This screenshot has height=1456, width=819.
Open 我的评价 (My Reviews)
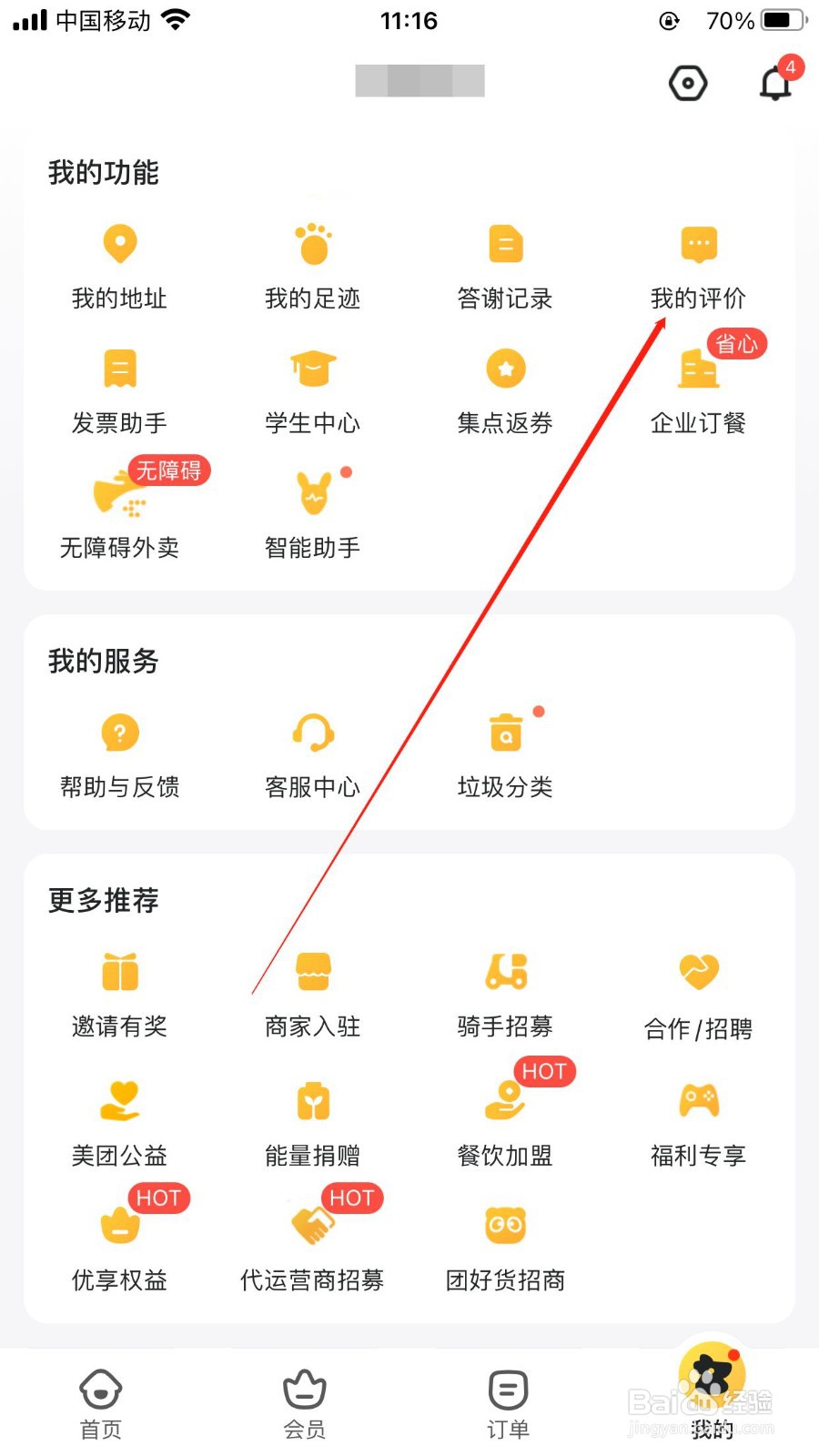[698, 264]
